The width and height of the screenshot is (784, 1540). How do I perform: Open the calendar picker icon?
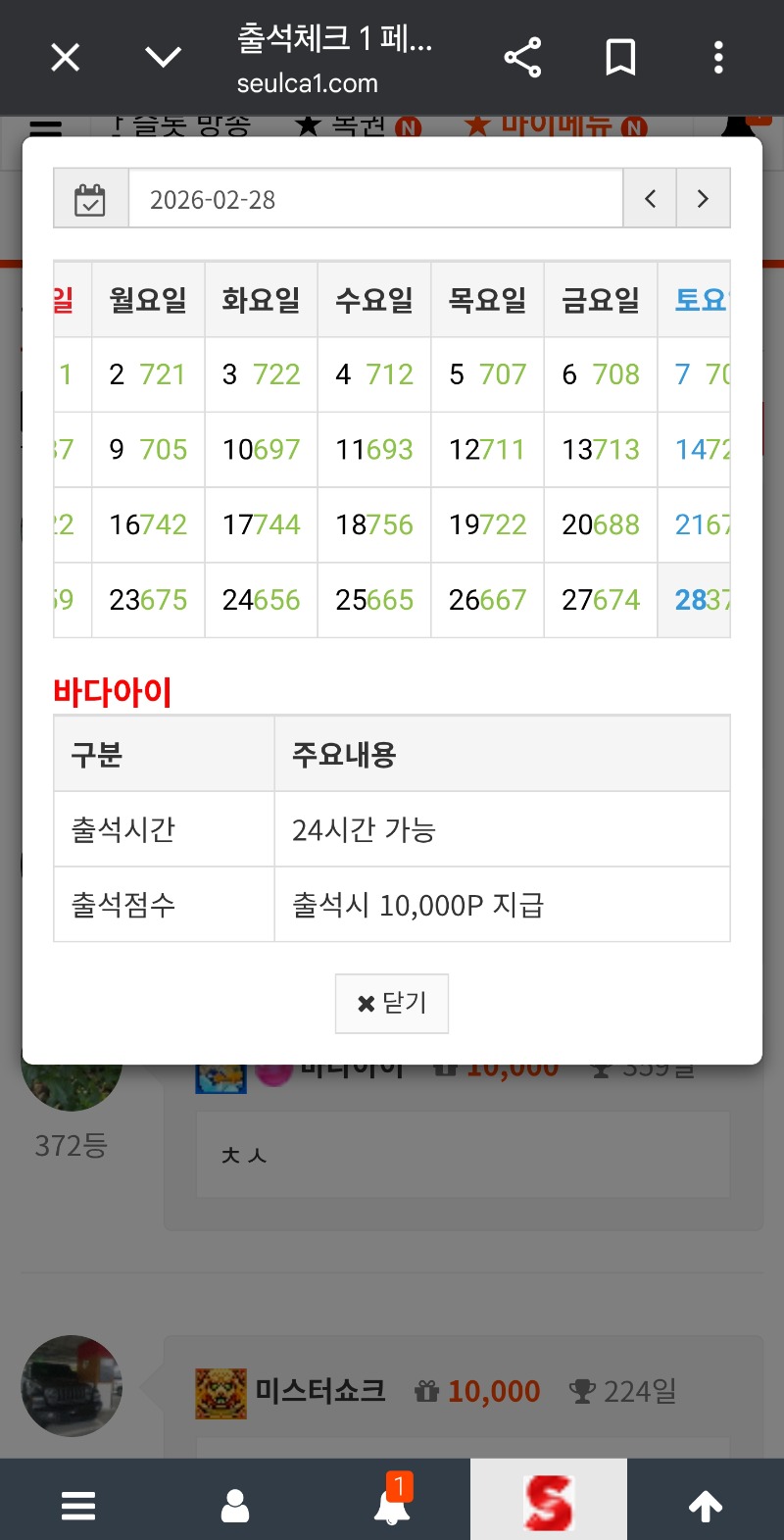90,199
